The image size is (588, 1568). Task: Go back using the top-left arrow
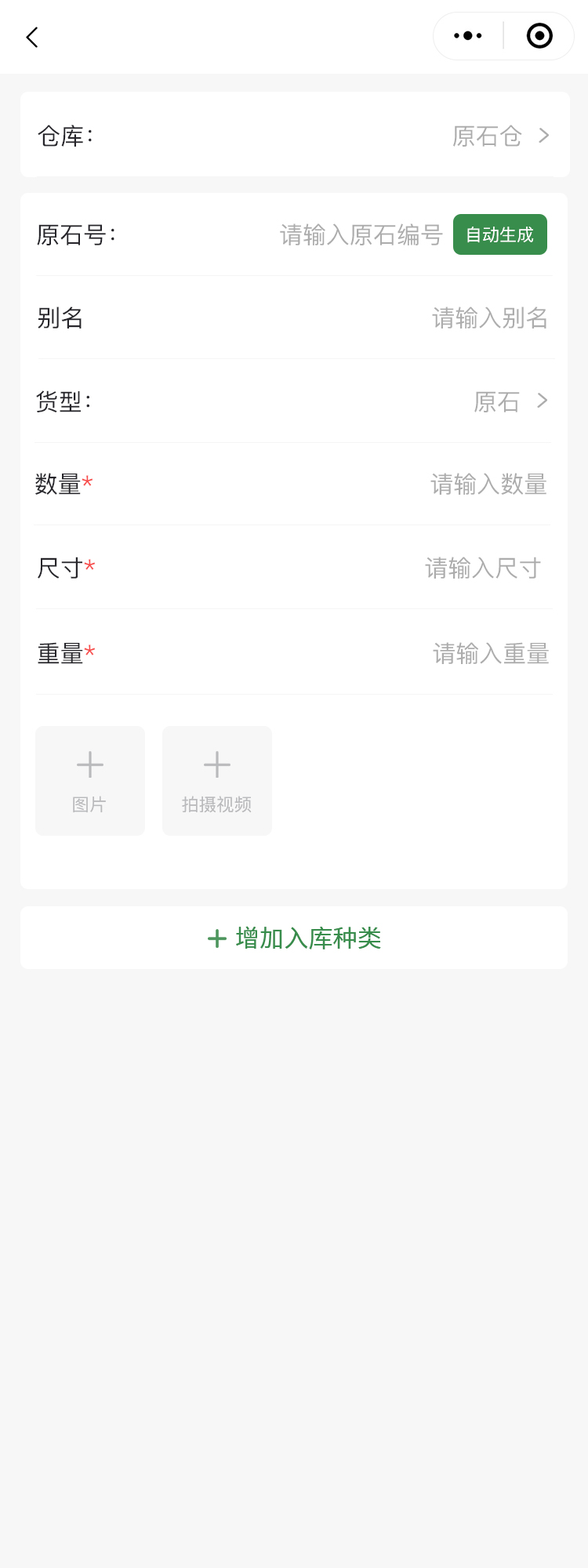(x=32, y=37)
